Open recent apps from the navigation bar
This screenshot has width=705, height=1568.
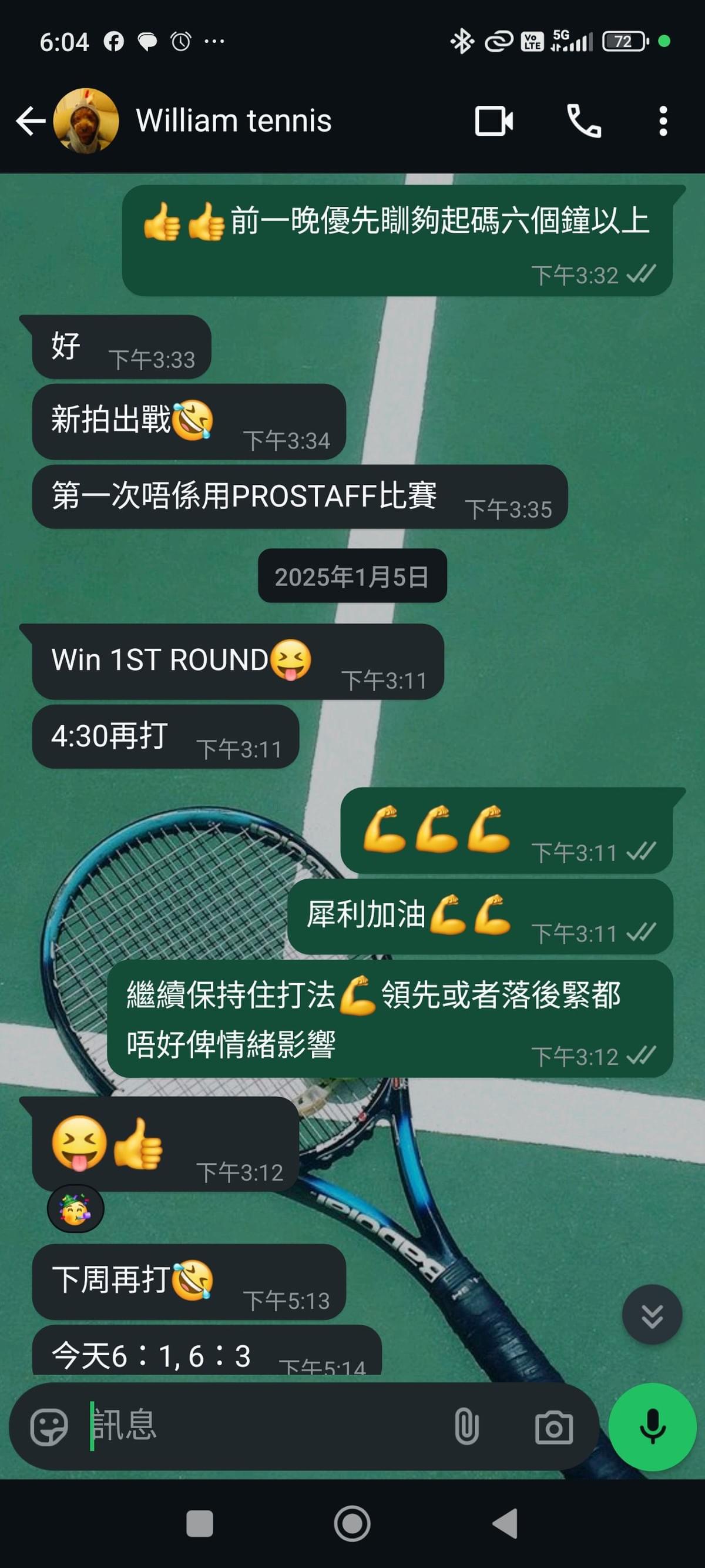[200, 1523]
